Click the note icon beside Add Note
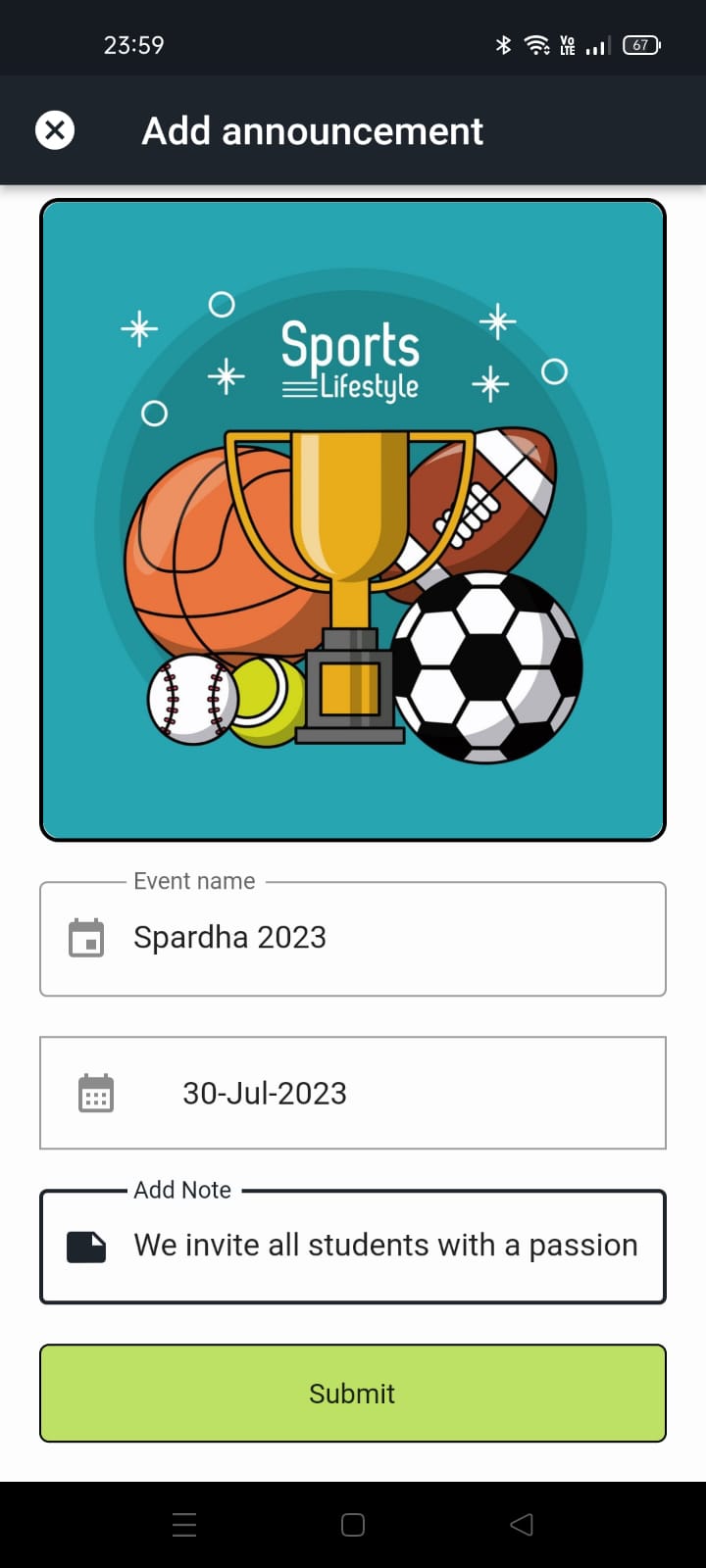 85,1246
